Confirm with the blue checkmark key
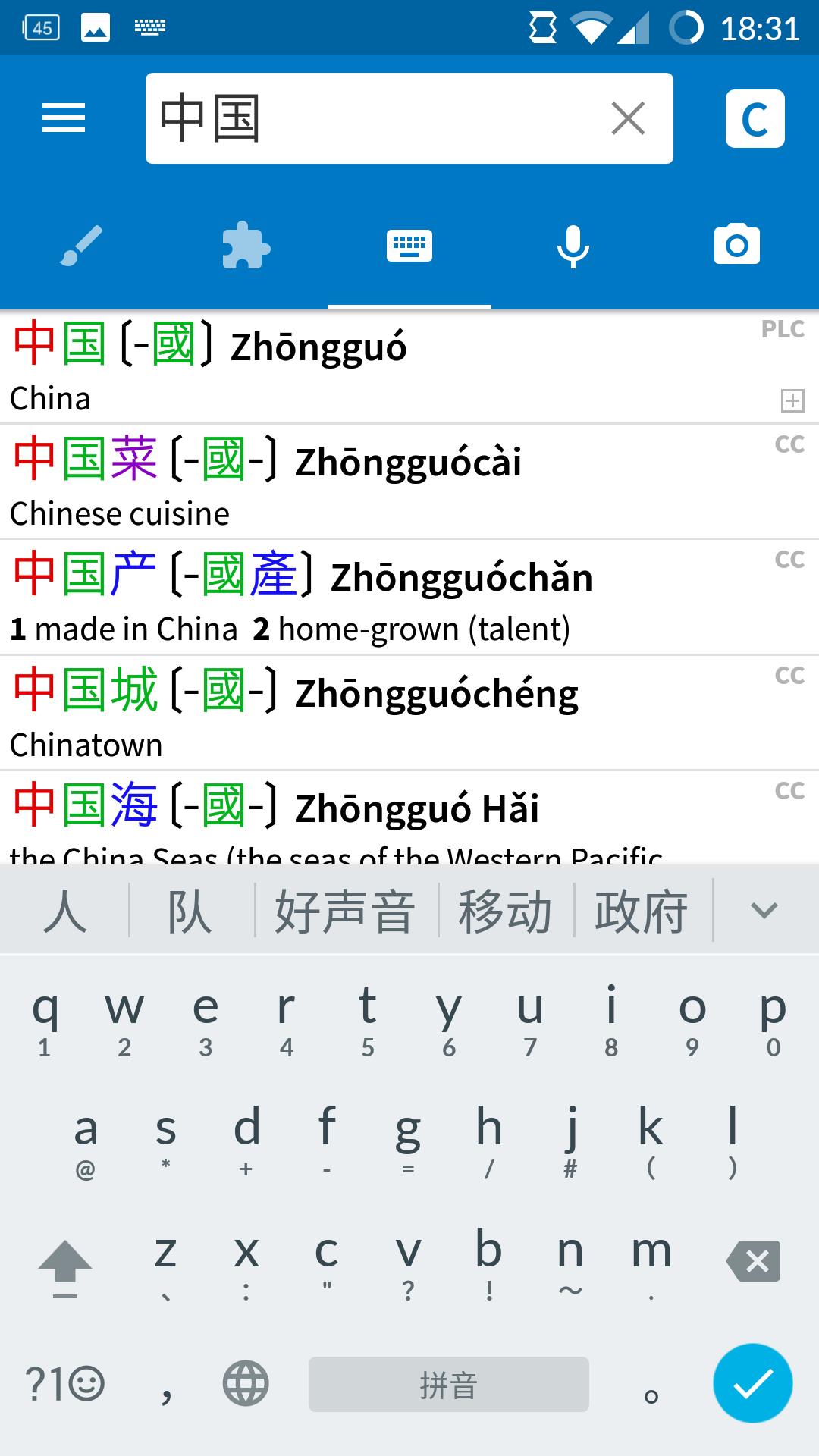The image size is (819, 1456). (x=753, y=1383)
